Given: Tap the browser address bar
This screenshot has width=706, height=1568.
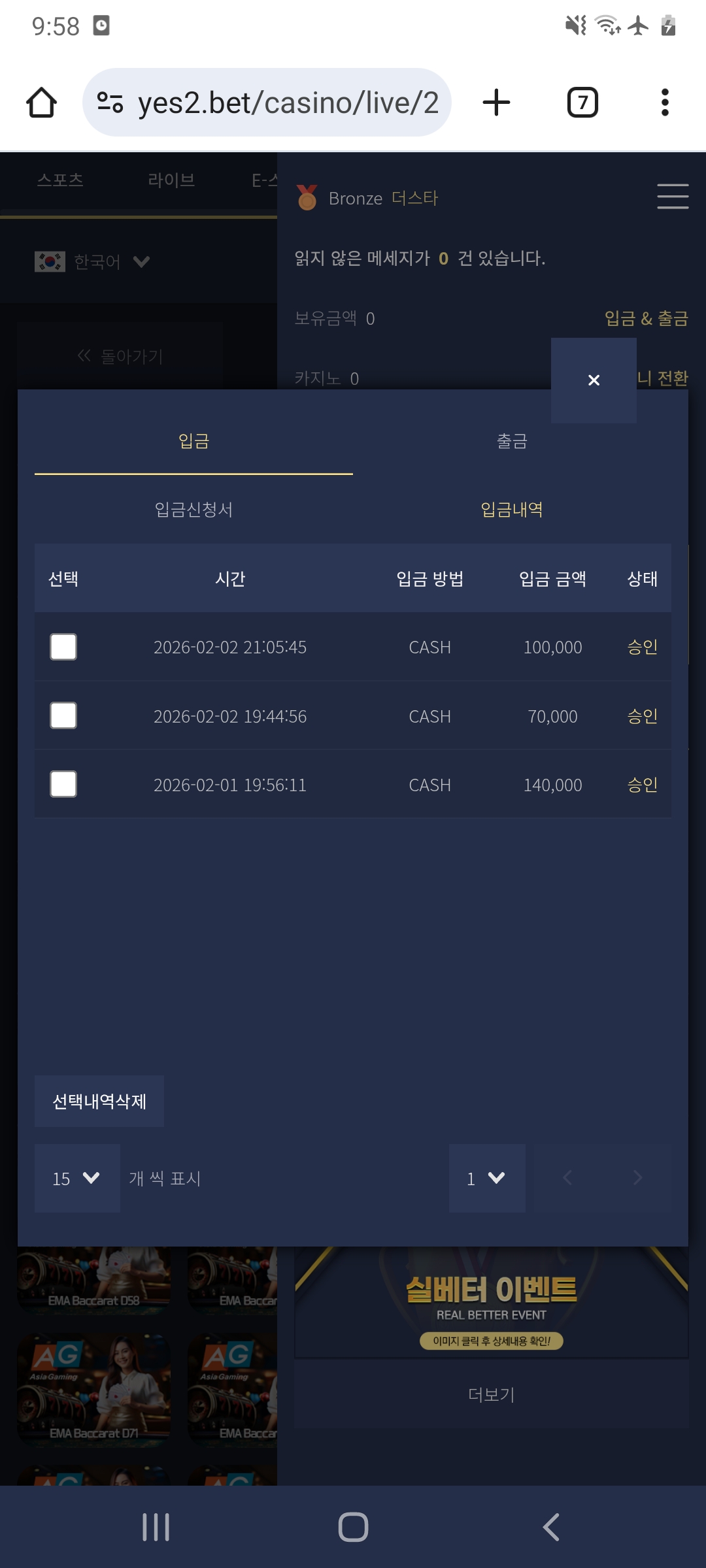Looking at the screenshot, I should pos(267,103).
